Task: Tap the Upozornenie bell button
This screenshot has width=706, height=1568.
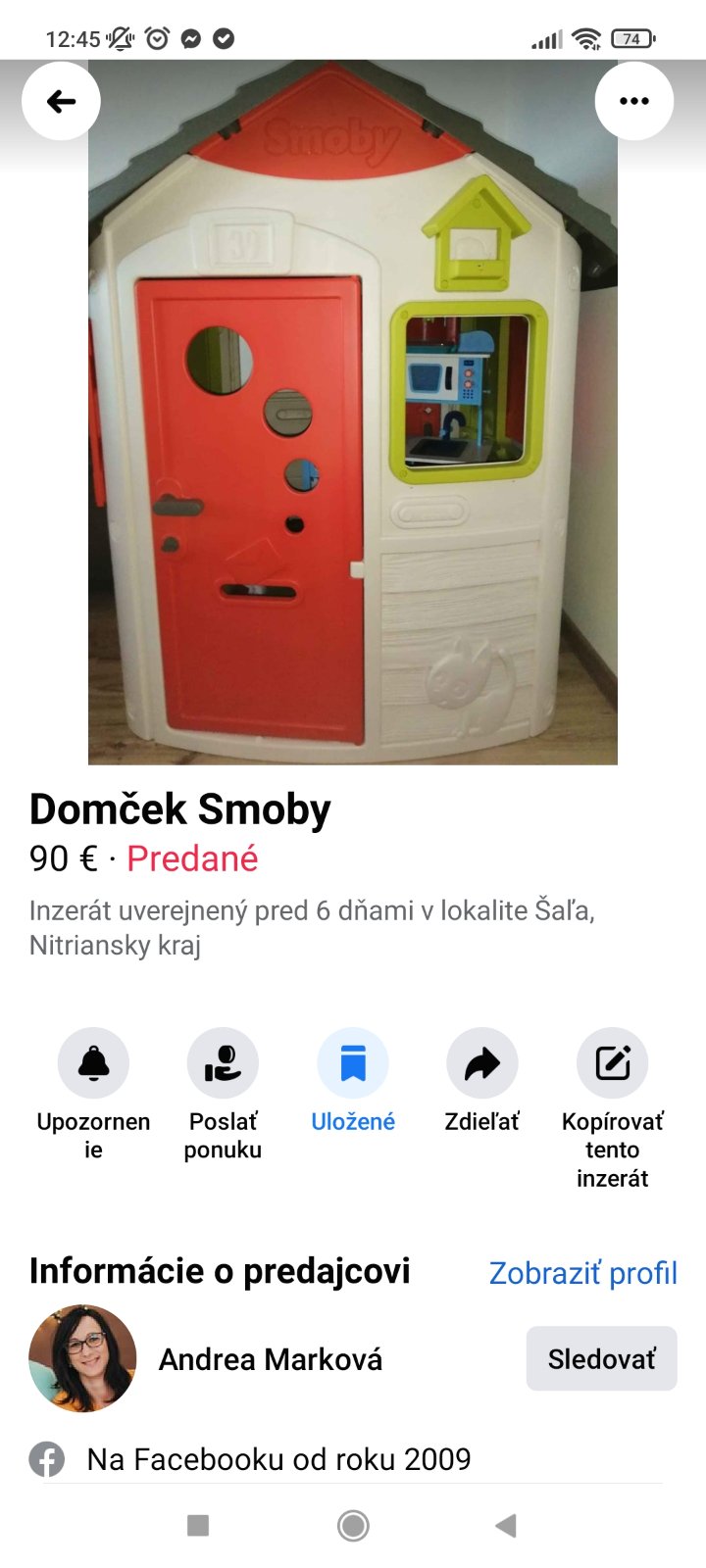Action: (93, 1063)
